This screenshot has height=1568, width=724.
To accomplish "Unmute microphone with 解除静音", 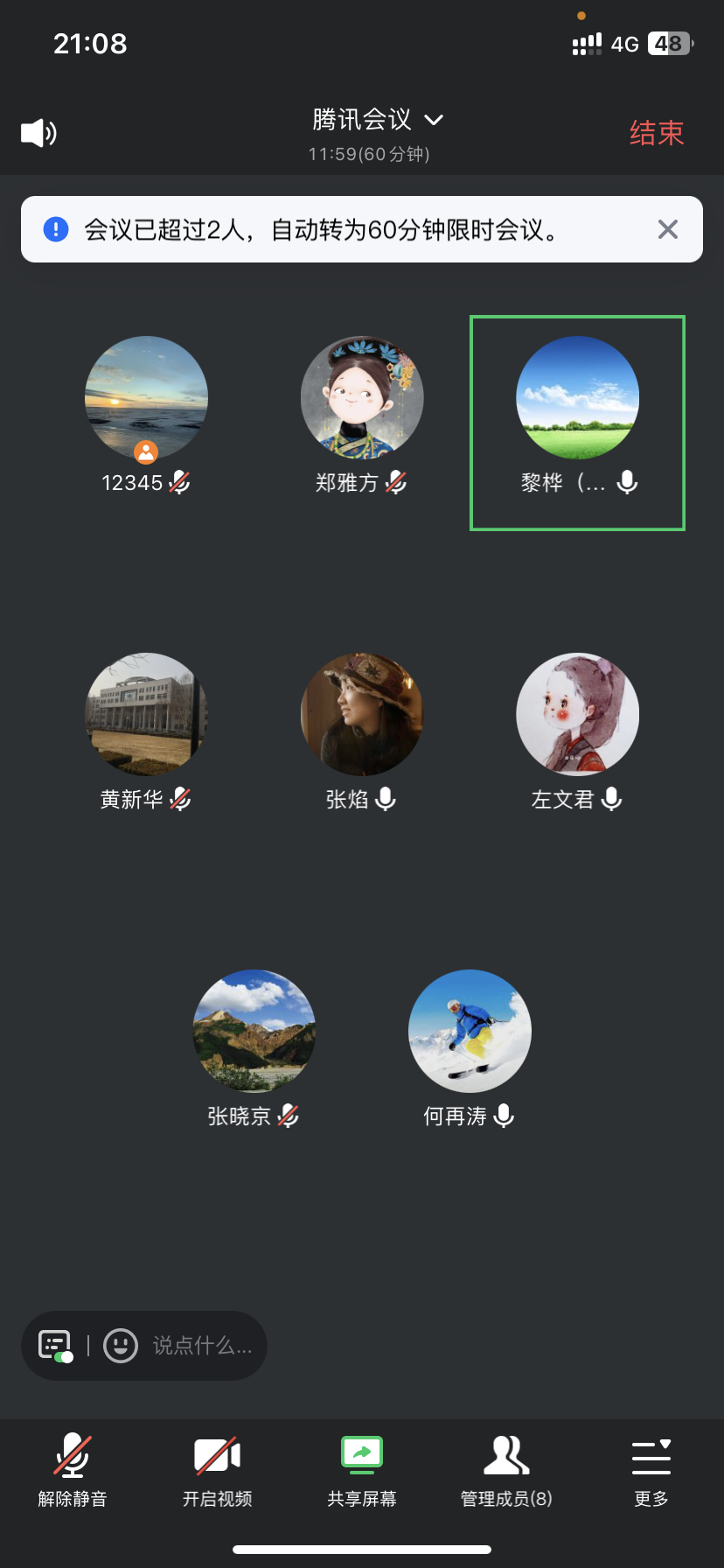I will (73, 1470).
